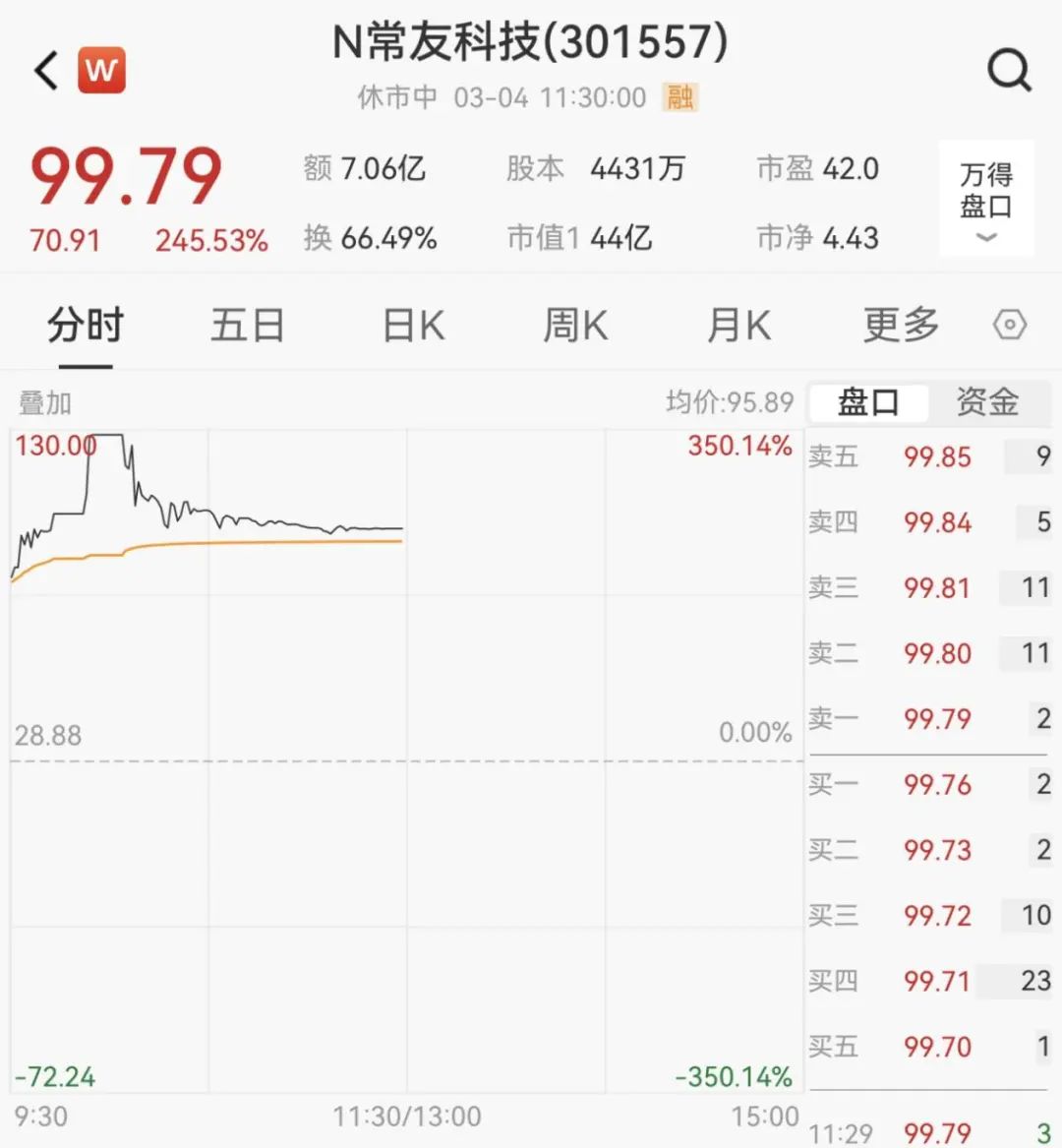1062x1148 pixels.
Task: Switch to the 五日 chart tab
Action: 247,326
